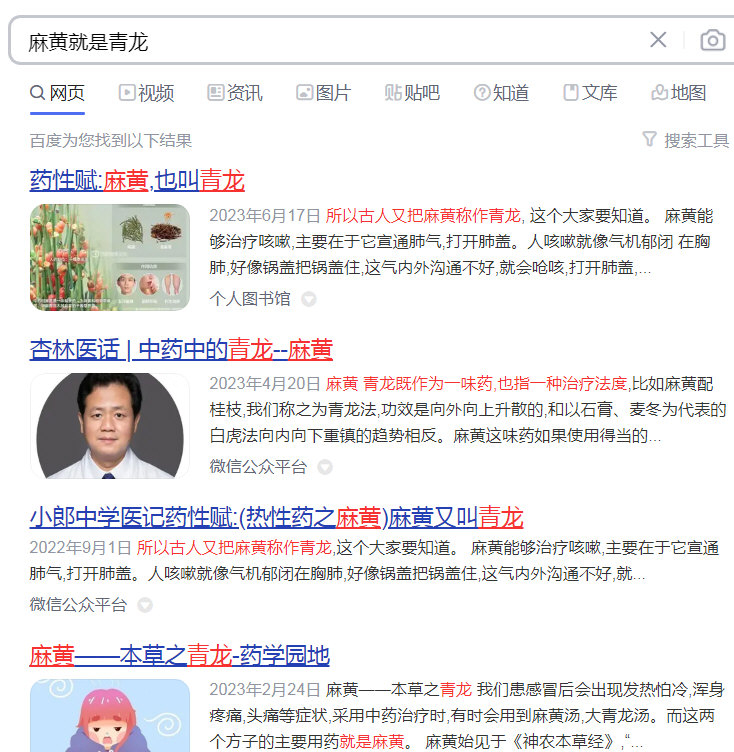Switch to the 知道 tab
Image resolution: width=734 pixels, height=752 pixels.
click(x=501, y=93)
